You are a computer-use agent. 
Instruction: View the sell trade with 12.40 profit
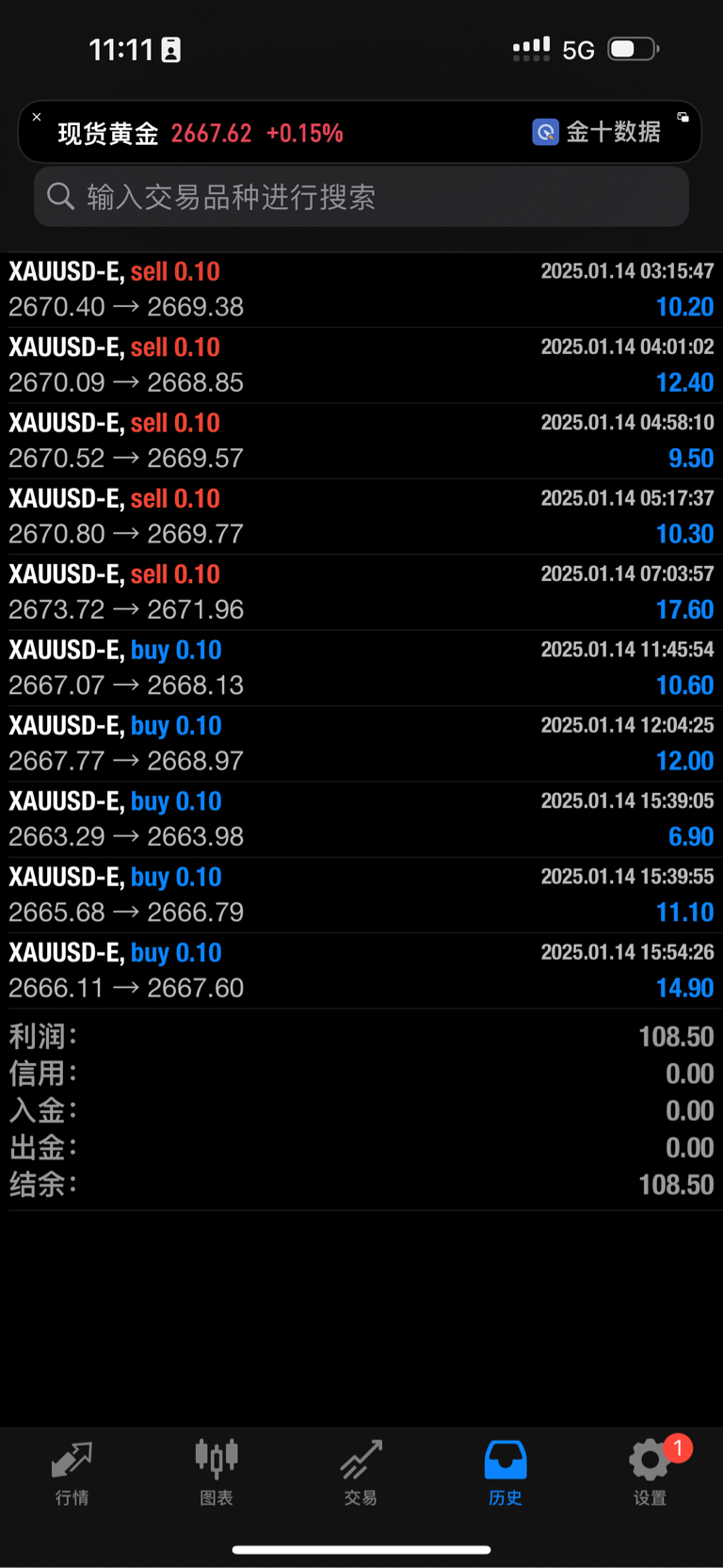pyautogui.click(x=361, y=365)
